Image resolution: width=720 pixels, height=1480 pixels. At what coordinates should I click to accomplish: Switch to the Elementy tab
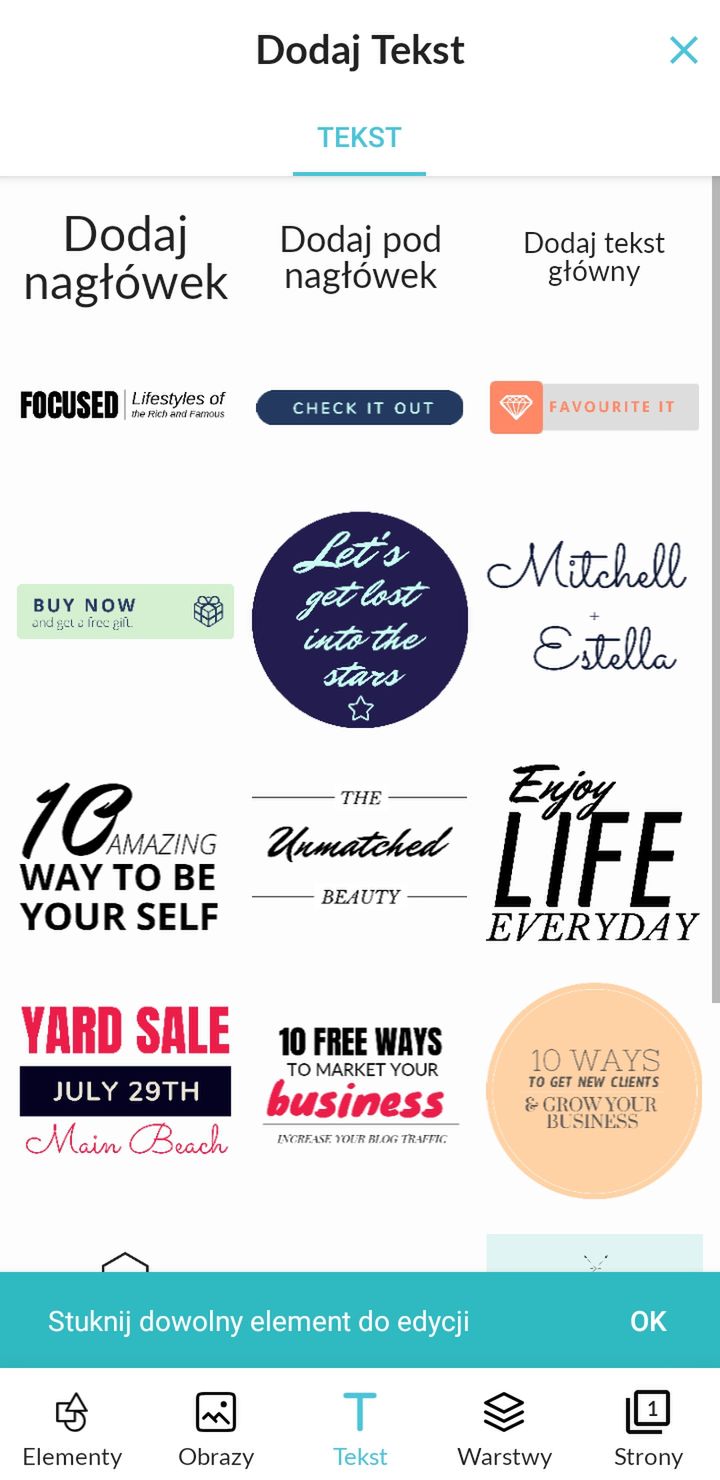click(72, 1428)
